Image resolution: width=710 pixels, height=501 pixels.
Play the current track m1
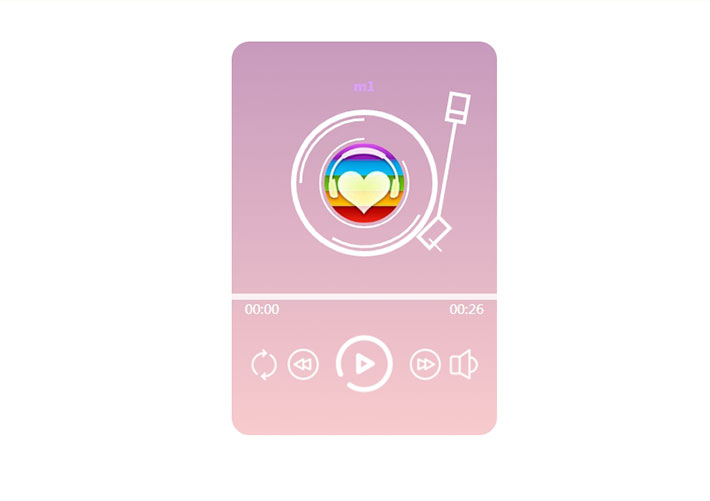pos(365,364)
